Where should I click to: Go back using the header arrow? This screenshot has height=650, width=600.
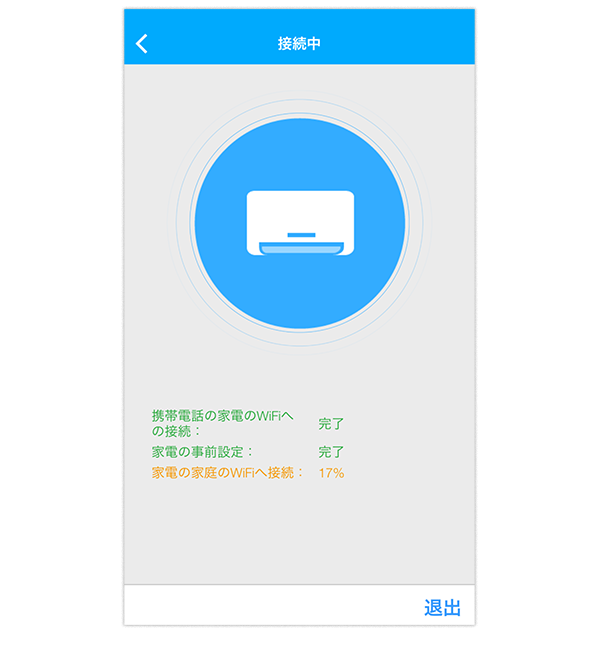point(142,43)
